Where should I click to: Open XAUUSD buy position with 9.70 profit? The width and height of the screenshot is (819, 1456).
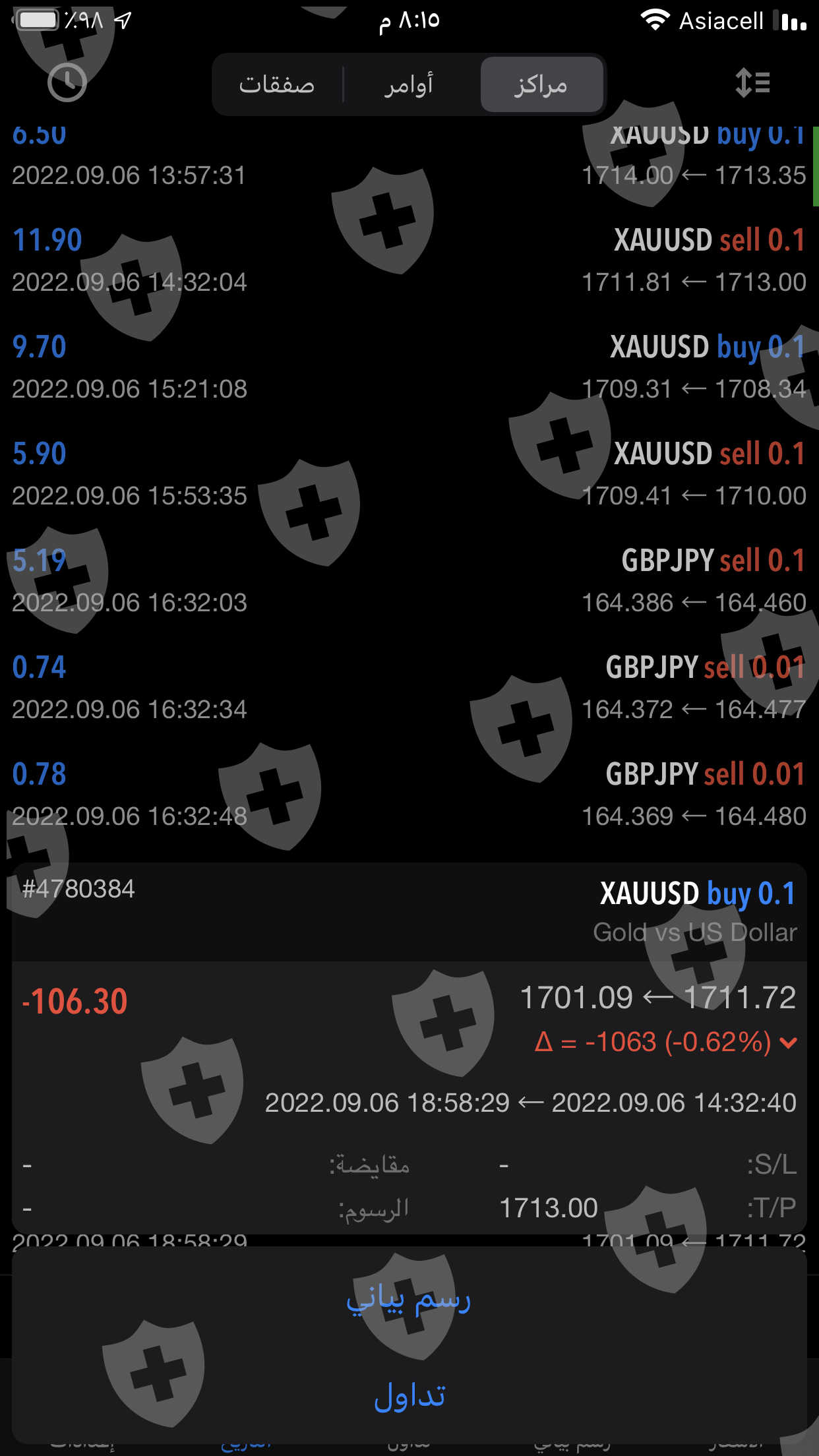click(409, 367)
